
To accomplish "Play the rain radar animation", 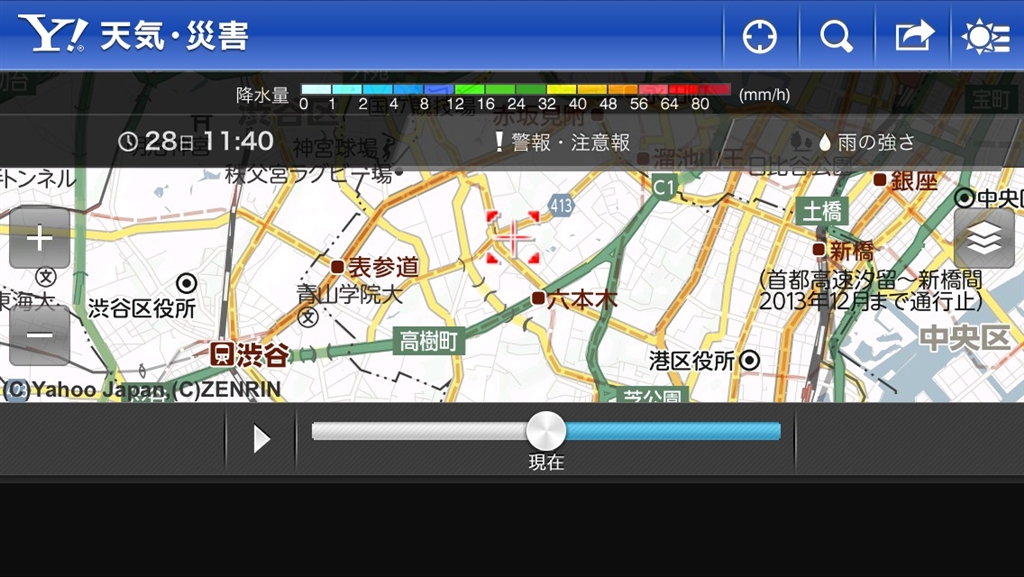I will click(261, 438).
